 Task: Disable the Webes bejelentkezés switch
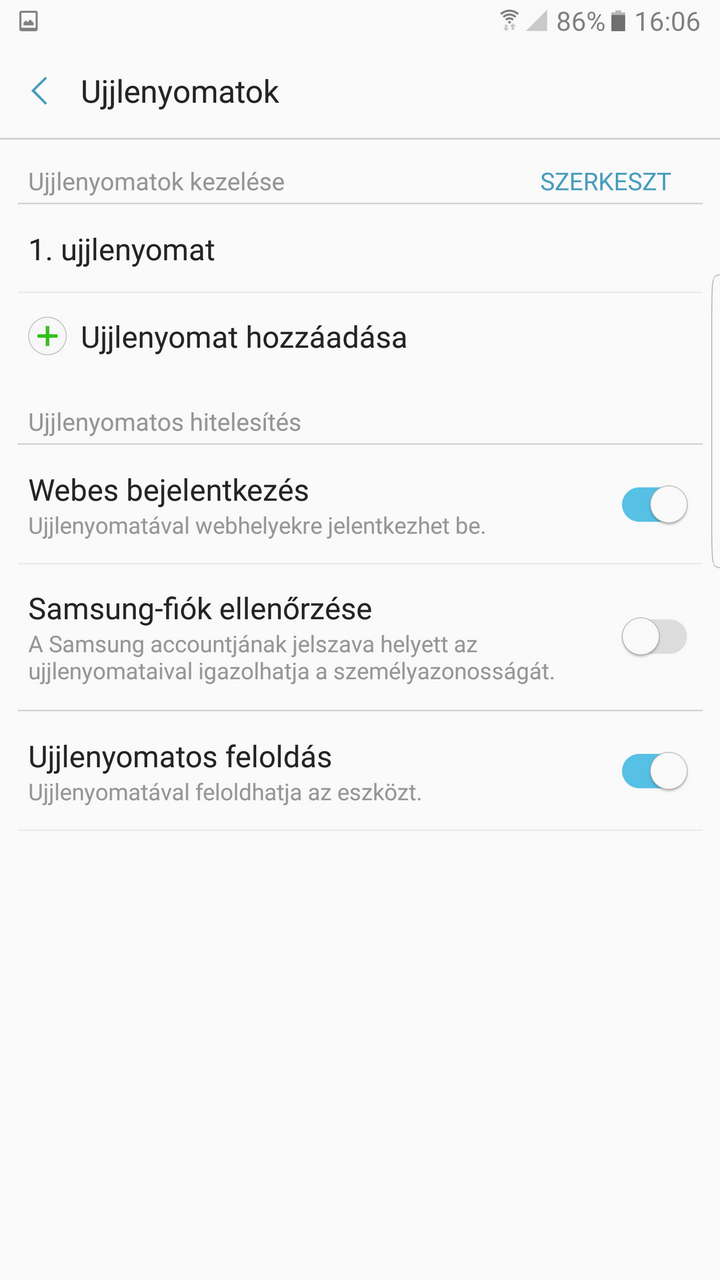click(654, 505)
